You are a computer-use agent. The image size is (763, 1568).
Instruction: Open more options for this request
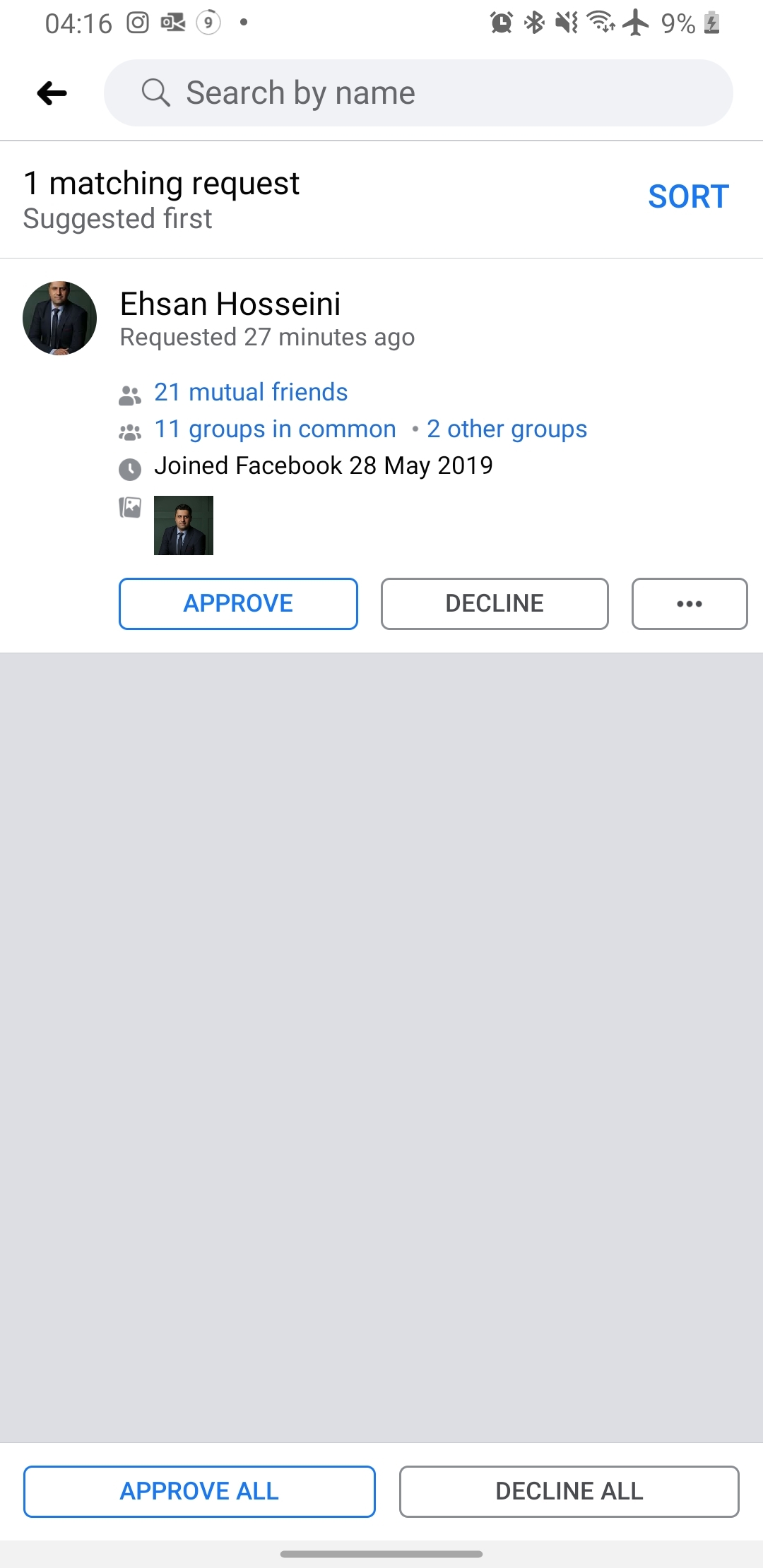(x=690, y=604)
